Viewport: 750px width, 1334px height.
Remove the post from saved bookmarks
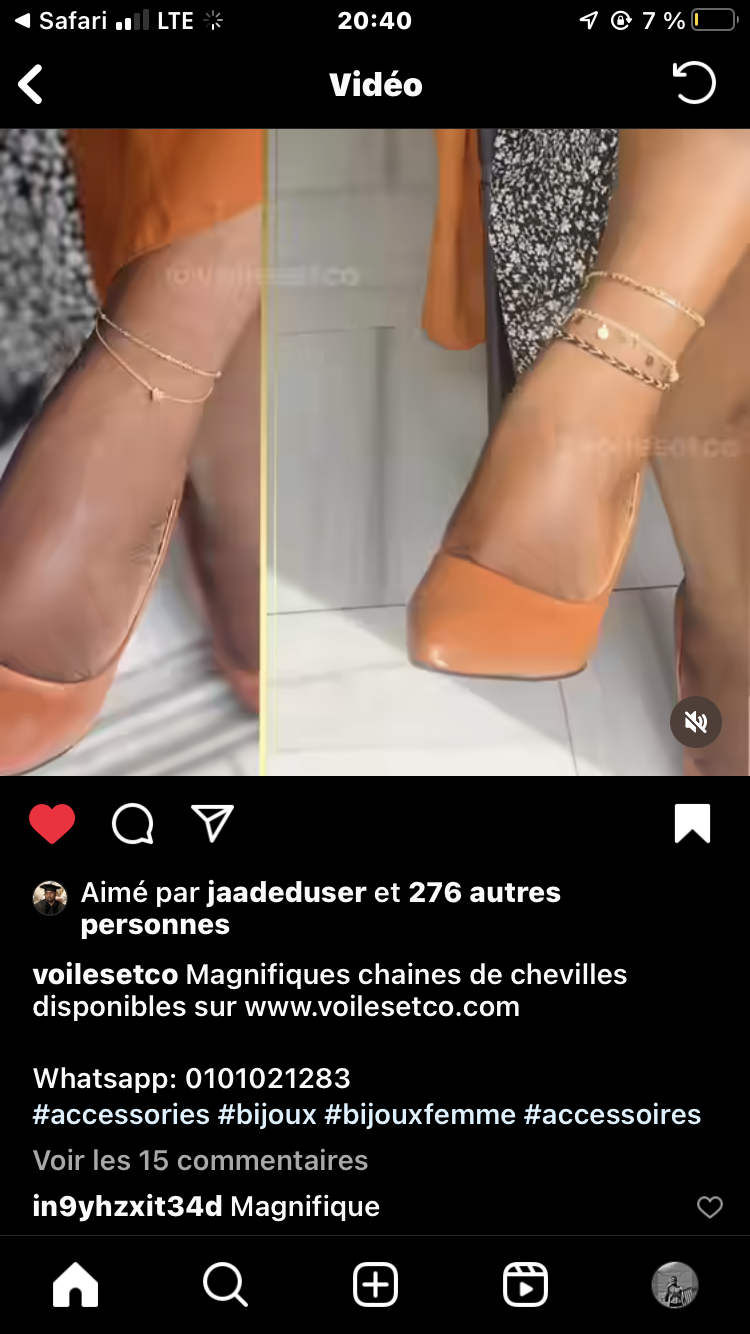(692, 824)
